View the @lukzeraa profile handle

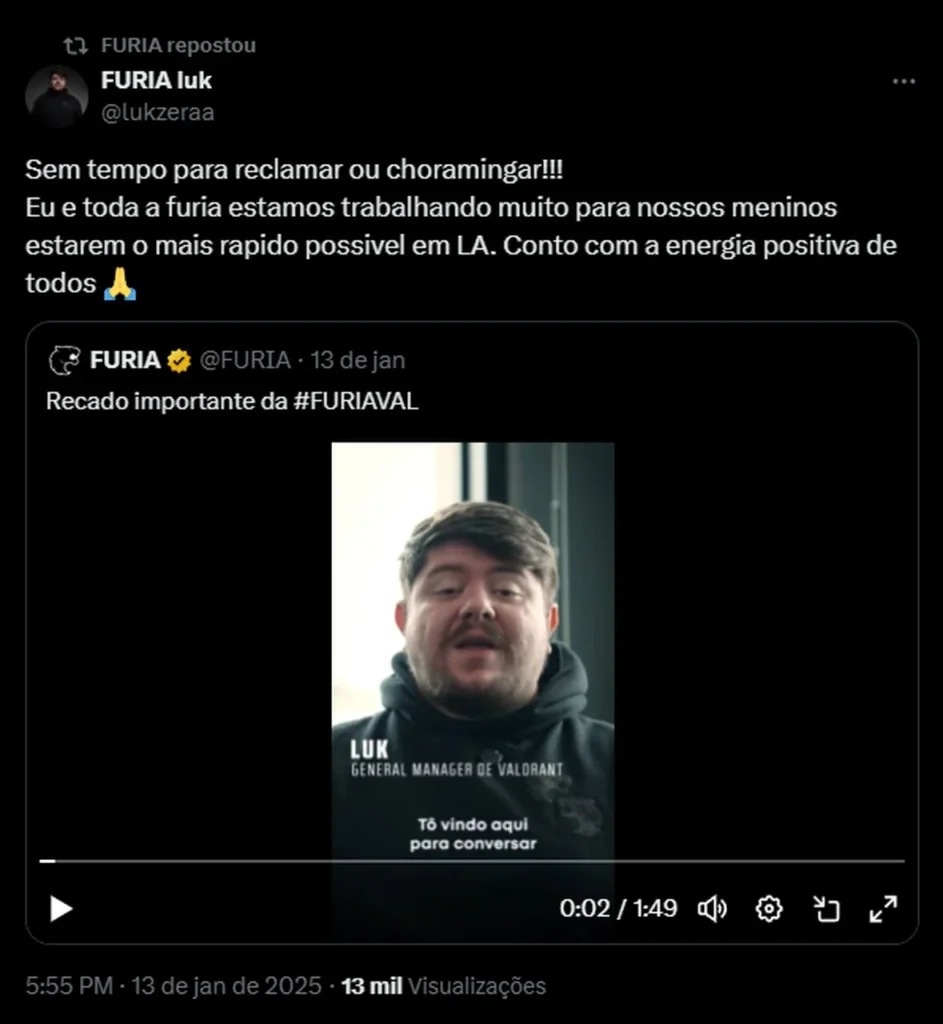point(157,112)
